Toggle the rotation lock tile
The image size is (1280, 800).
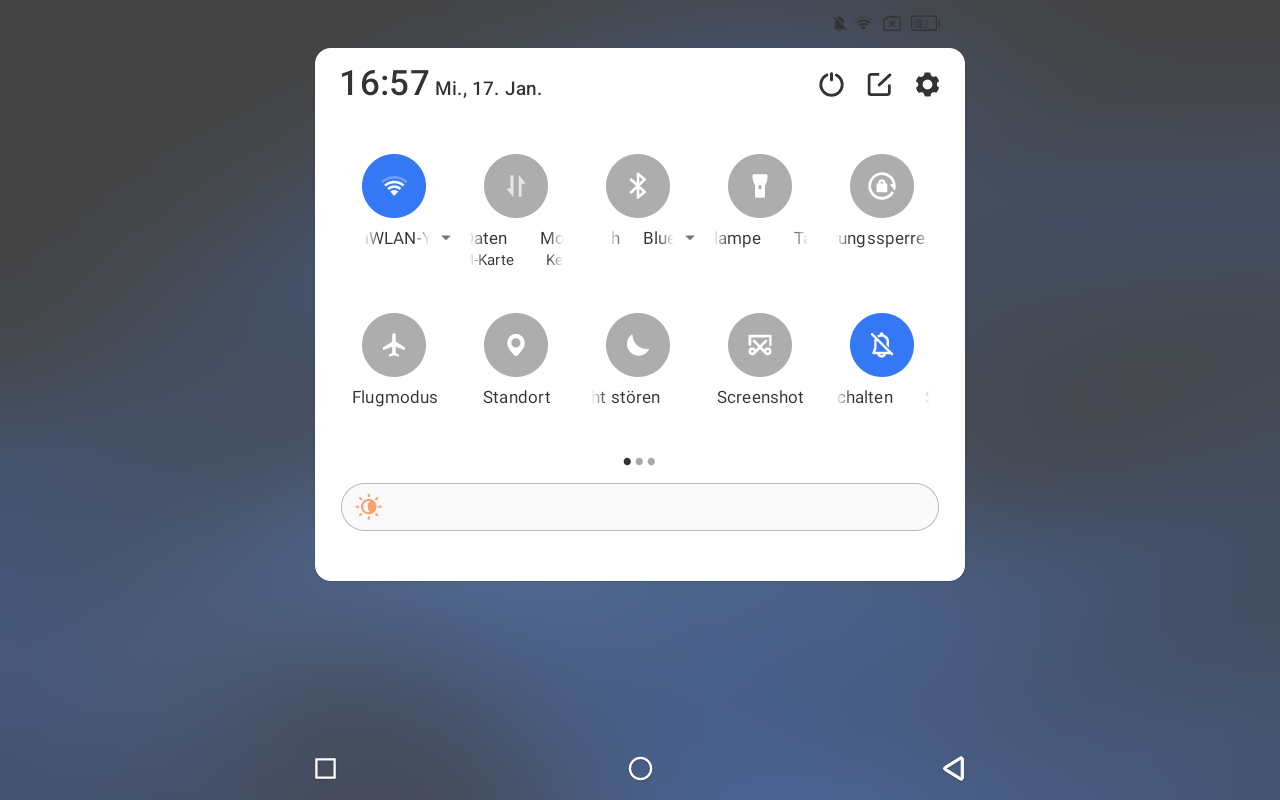click(x=882, y=186)
